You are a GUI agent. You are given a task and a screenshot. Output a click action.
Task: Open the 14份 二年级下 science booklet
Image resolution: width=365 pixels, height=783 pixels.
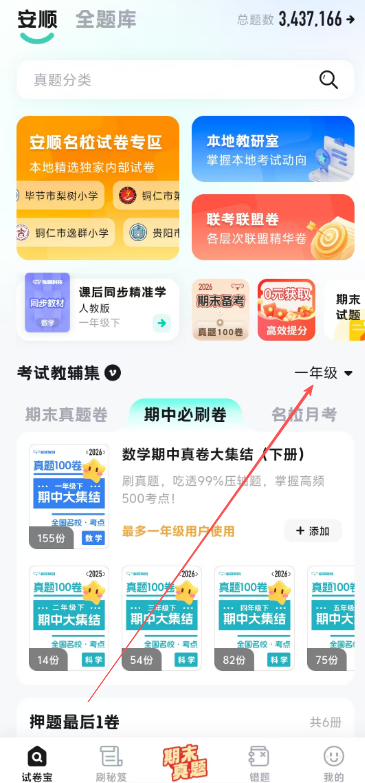[69, 618]
